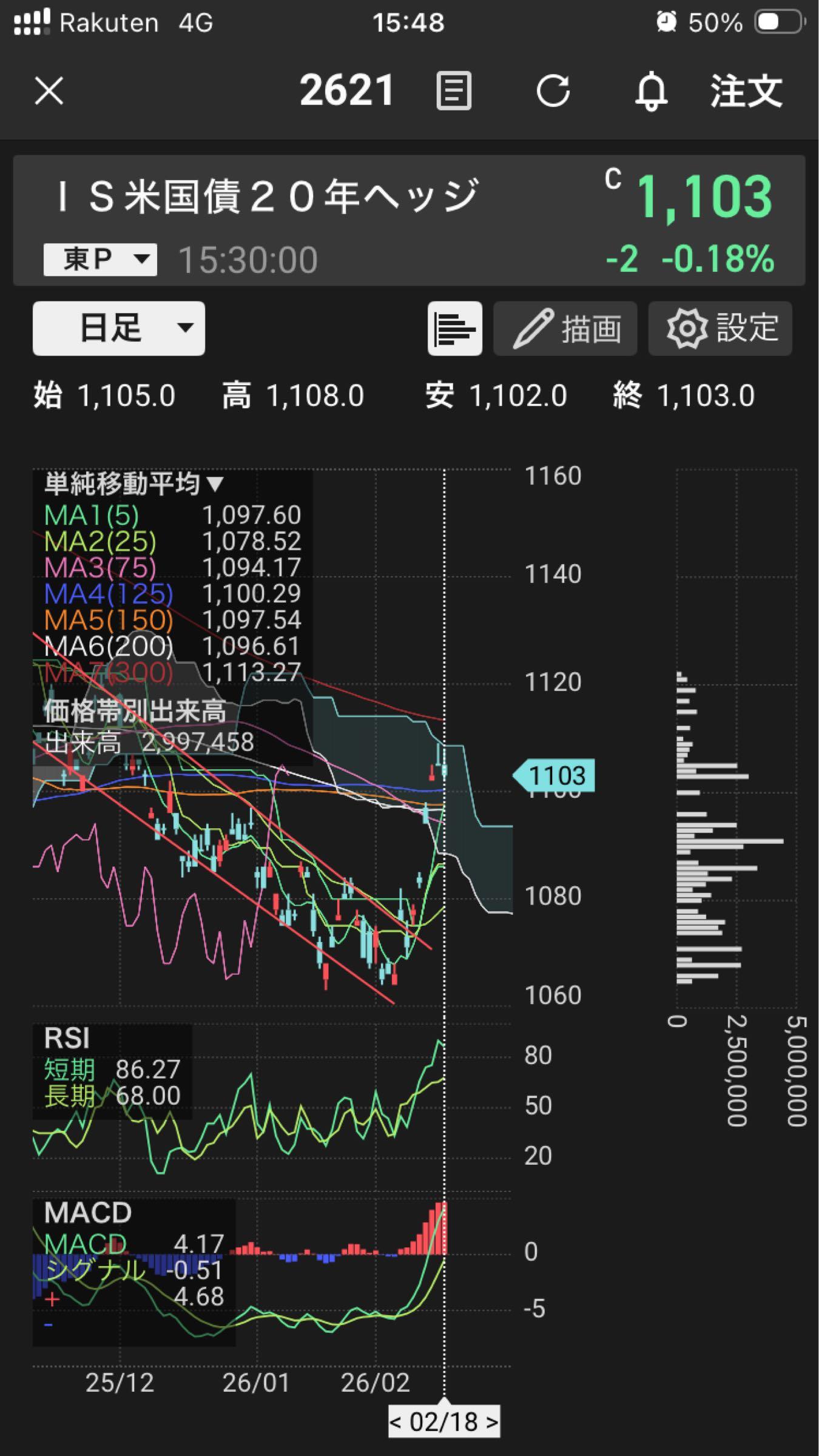Step to the next date after 02/18
This screenshot has height=1456, width=819.
click(492, 1421)
